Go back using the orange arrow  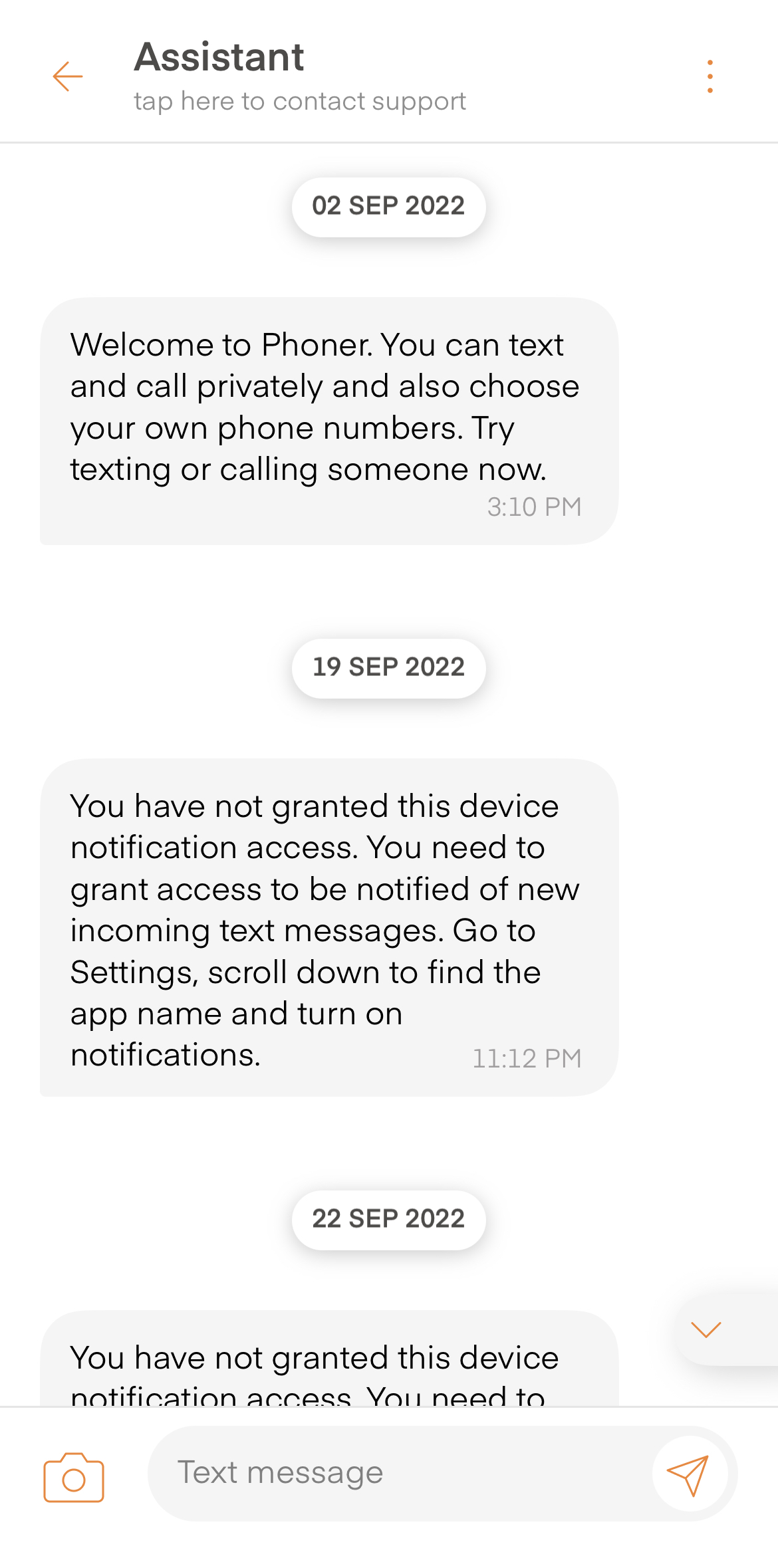point(68,76)
